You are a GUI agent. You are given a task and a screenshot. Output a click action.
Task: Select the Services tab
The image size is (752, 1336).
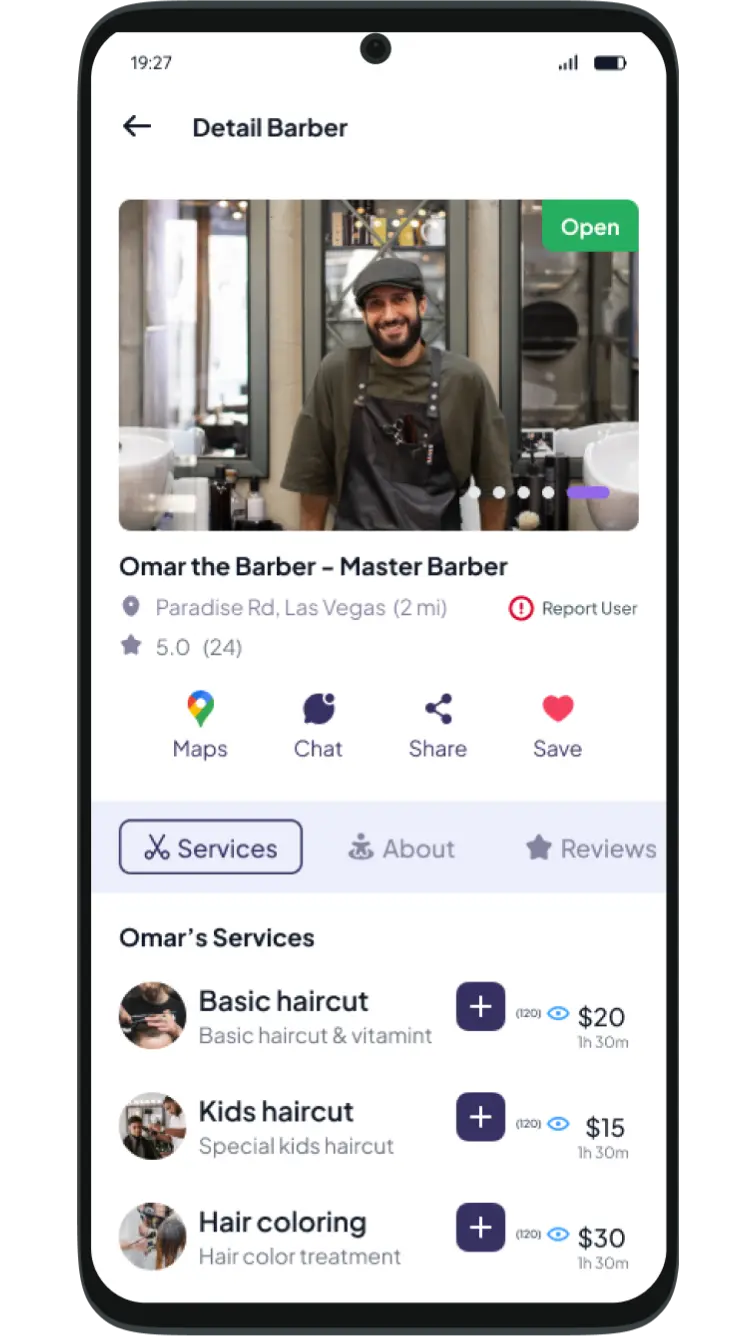(x=210, y=847)
